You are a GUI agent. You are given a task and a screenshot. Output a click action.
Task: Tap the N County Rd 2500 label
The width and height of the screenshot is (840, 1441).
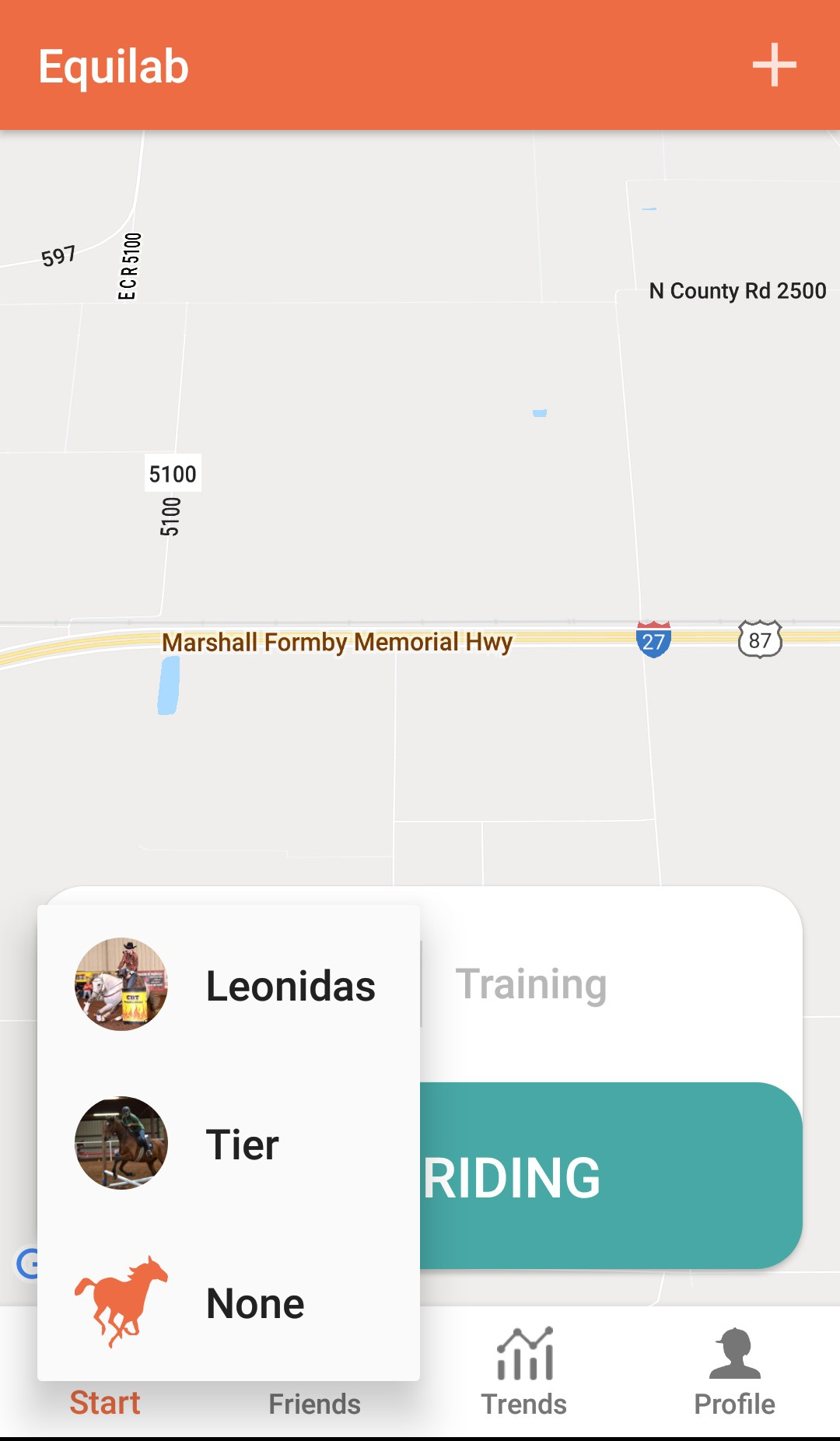coord(737,292)
